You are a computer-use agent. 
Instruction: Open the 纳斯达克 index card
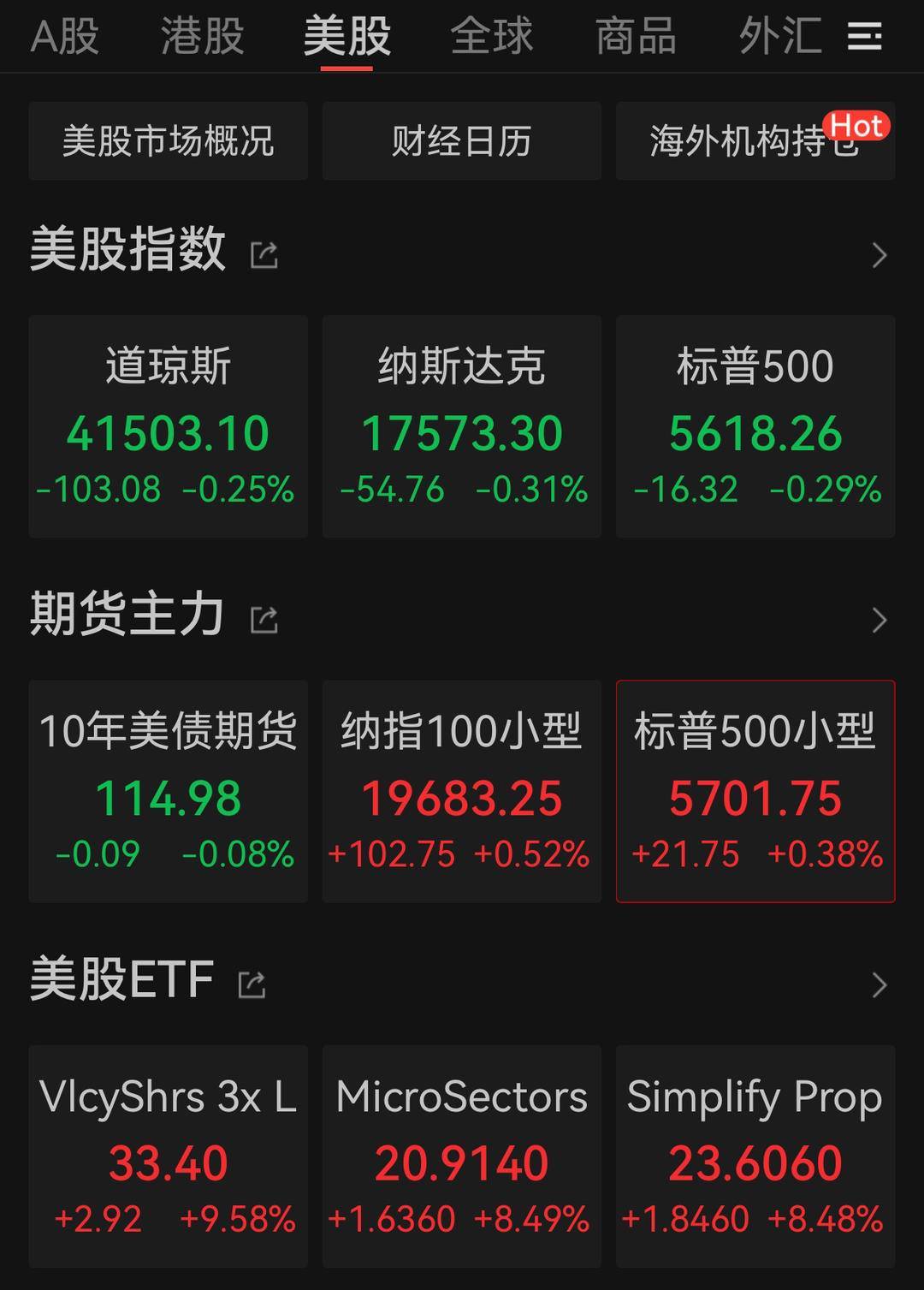click(x=462, y=426)
